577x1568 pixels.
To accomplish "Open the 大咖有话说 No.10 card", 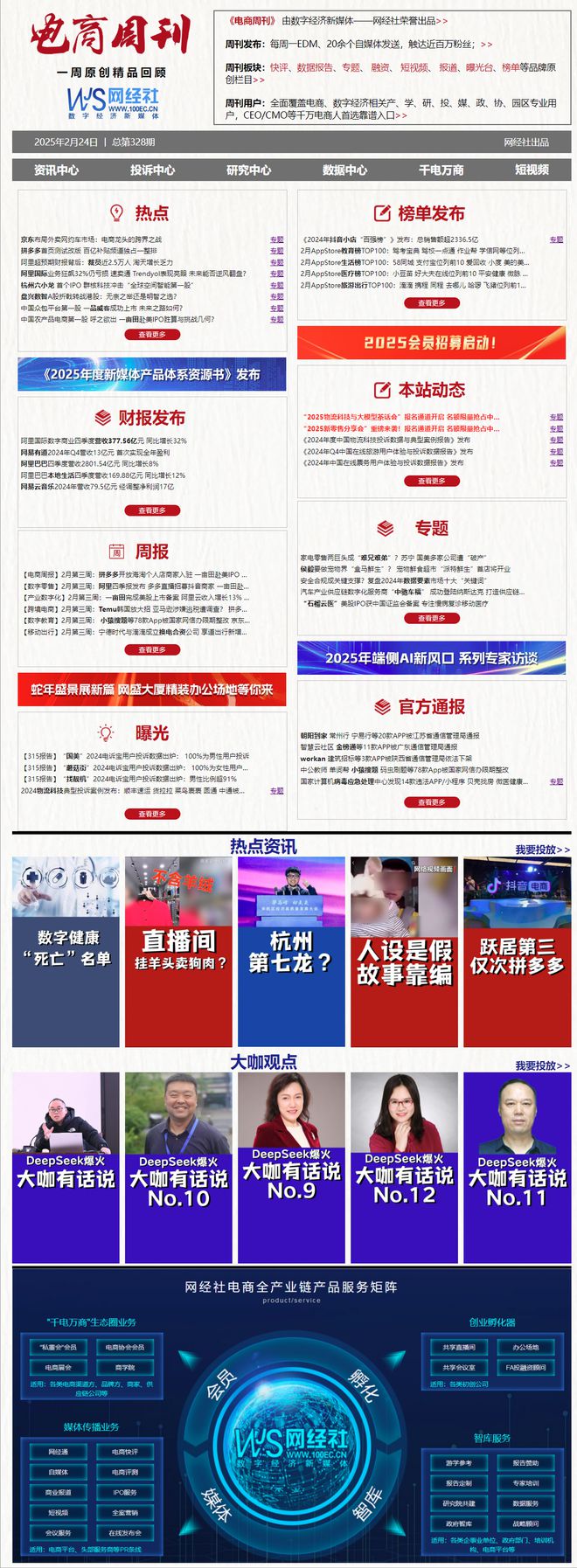I will point(178,1167).
